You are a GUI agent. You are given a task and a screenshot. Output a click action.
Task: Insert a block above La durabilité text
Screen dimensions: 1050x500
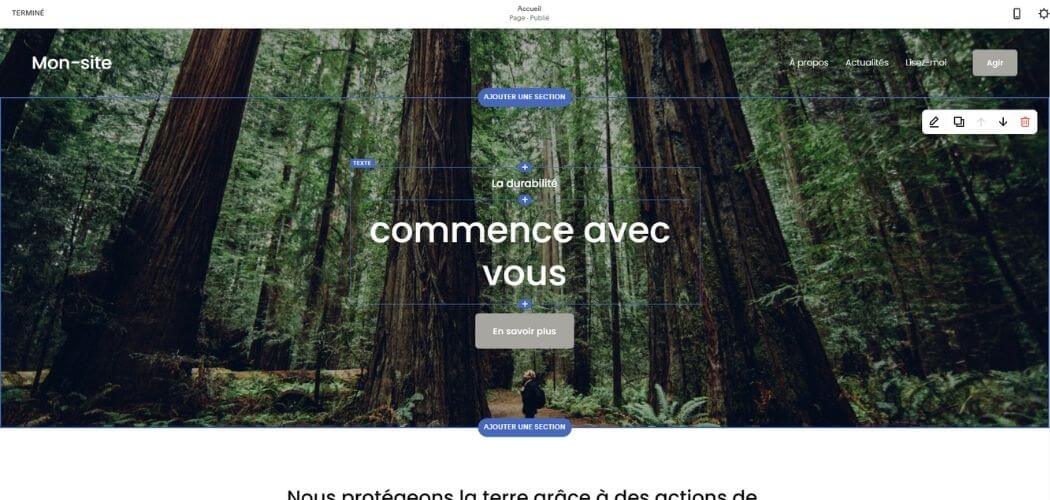[x=525, y=168]
